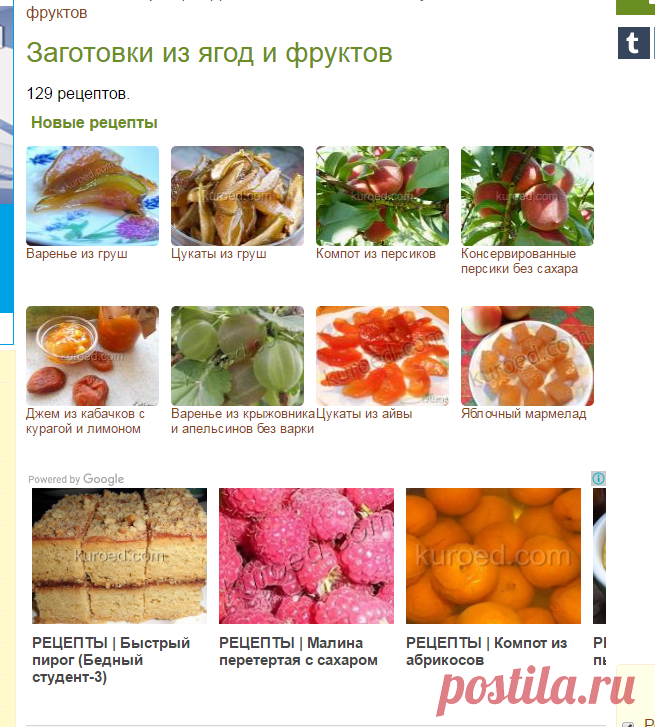Open Джем из кабачков с курагой recipe
The image size is (655, 727).
pyautogui.click(x=92, y=355)
